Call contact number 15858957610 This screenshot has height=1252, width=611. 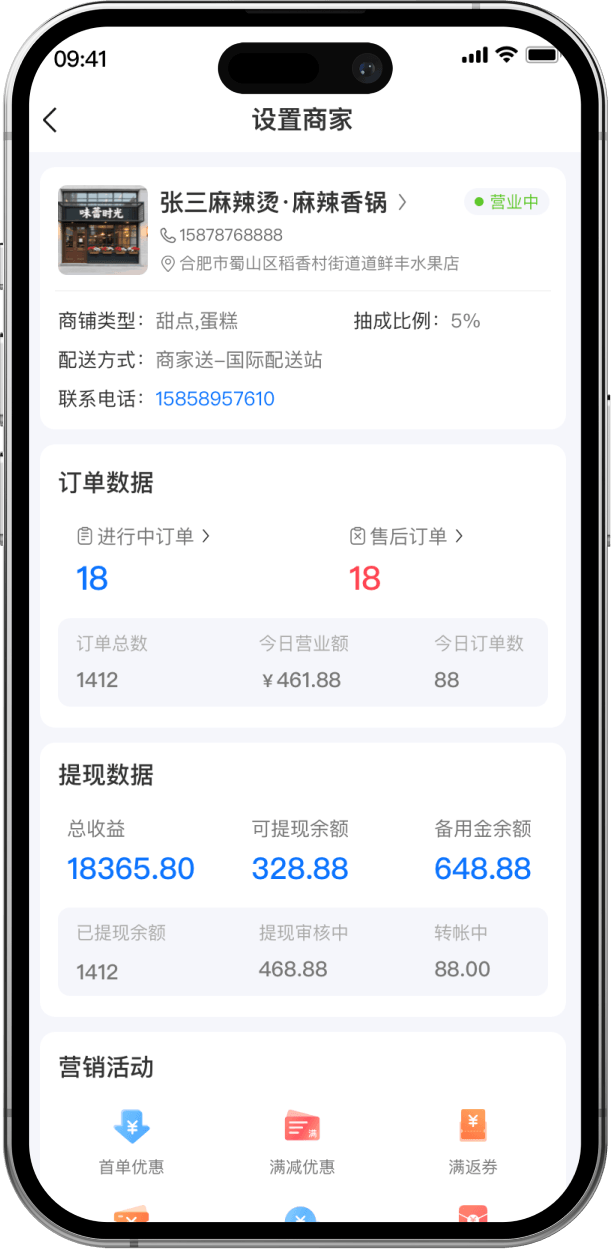pos(214,399)
